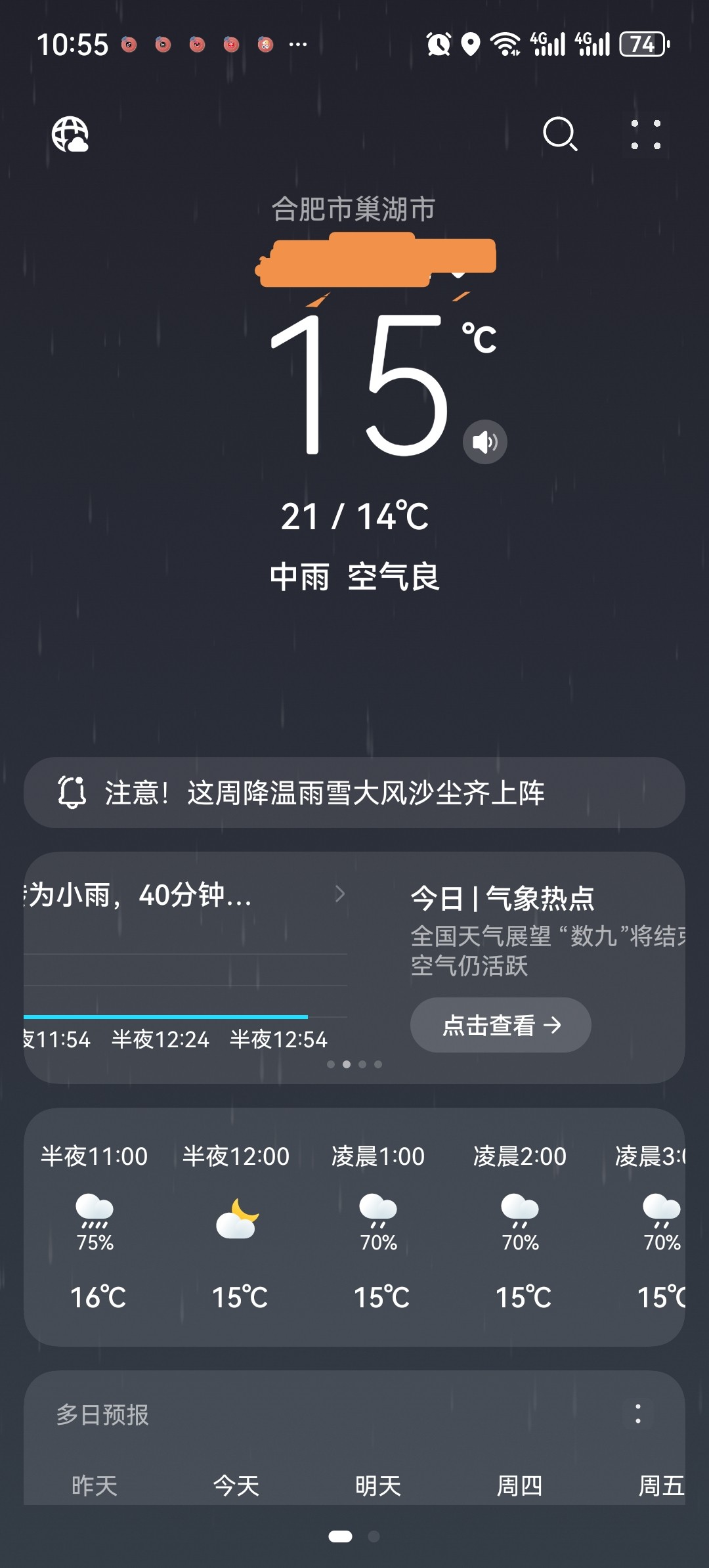709x1568 pixels.
Task: View the 半夜12:00 hourly forecast
Action: coord(236,1226)
